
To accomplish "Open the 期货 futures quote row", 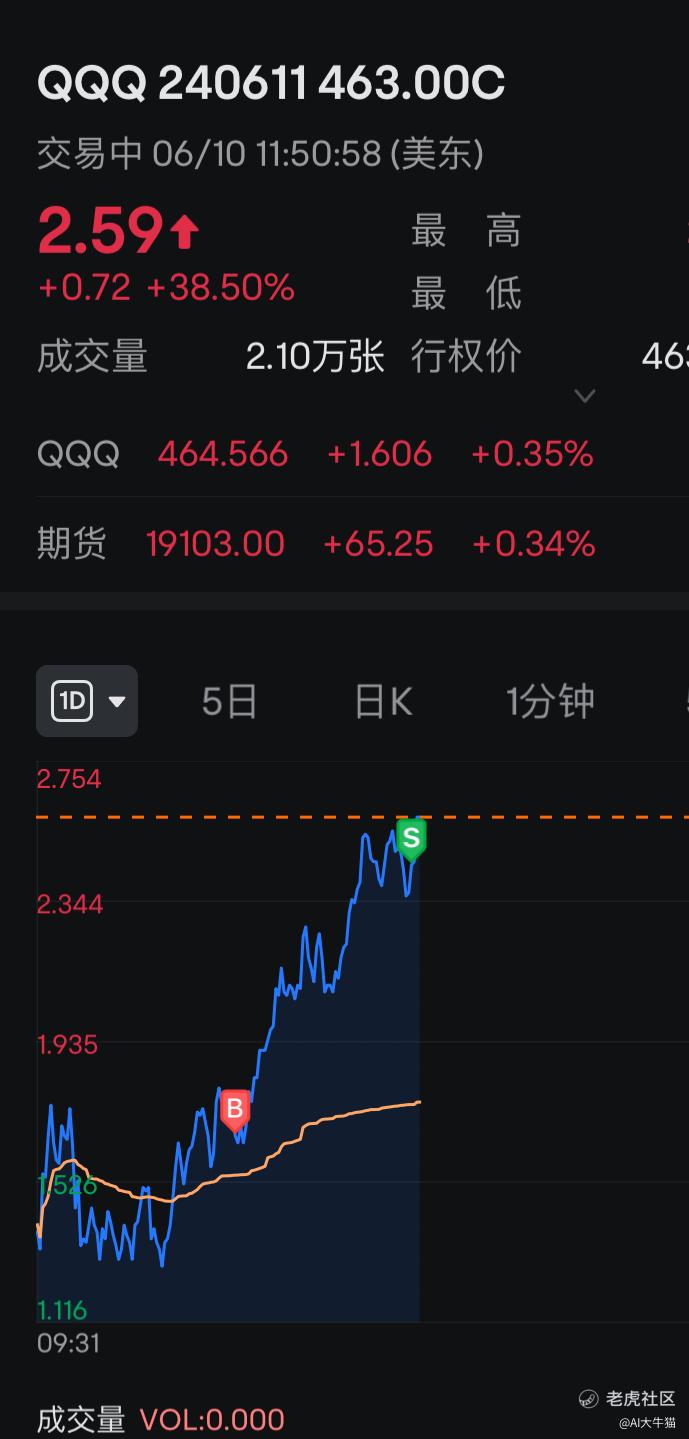I will click(x=315, y=544).
